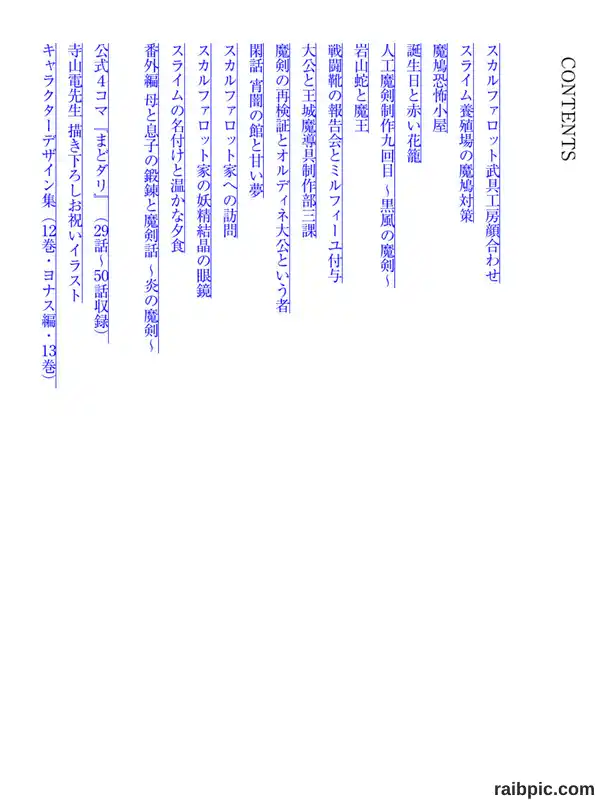Open 戦闘靴の報告会とミルフィーユ付与
This screenshot has height=800, width=600.
pos(335,163)
